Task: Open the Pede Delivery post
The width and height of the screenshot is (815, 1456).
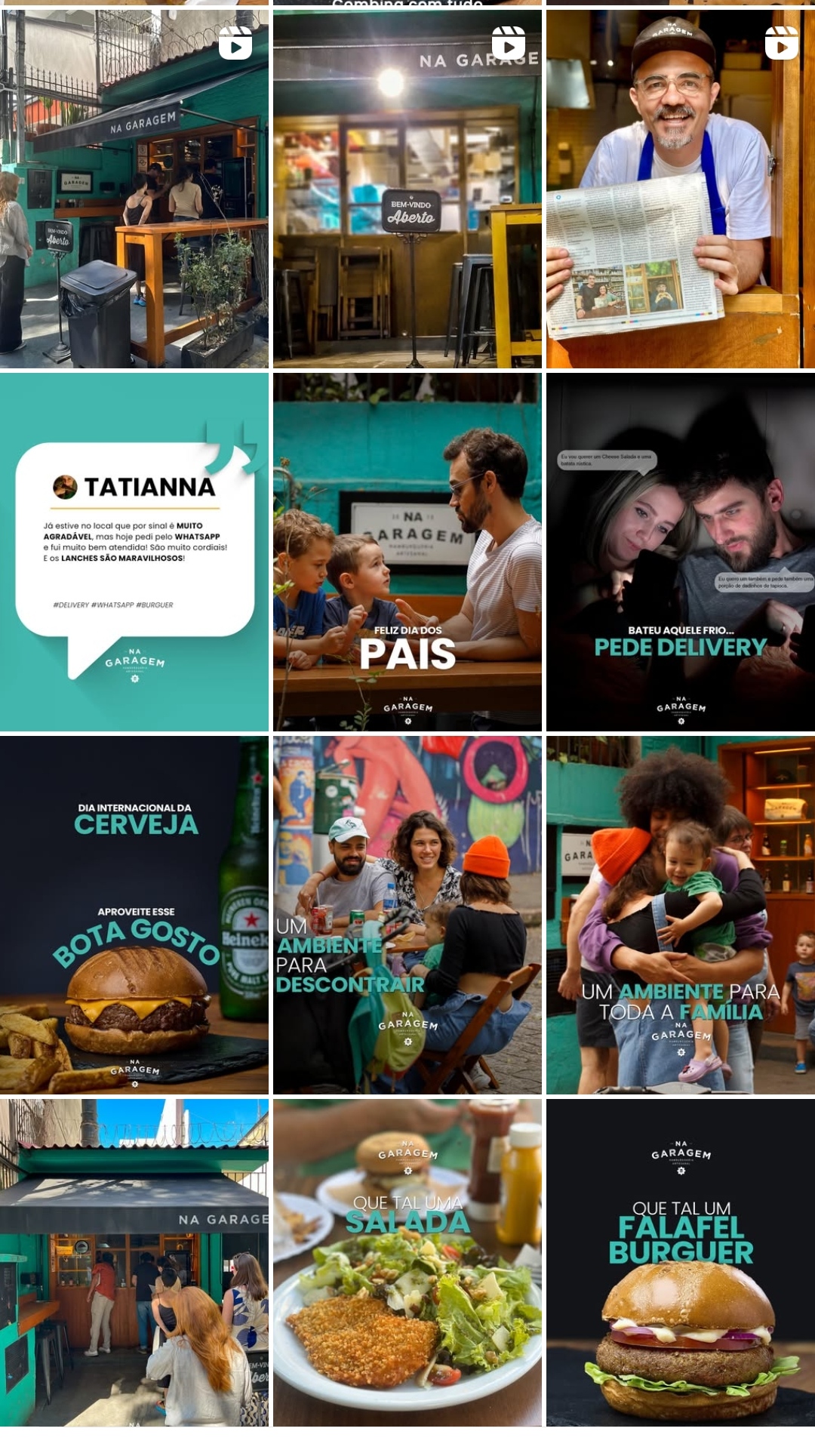Action: [x=680, y=552]
